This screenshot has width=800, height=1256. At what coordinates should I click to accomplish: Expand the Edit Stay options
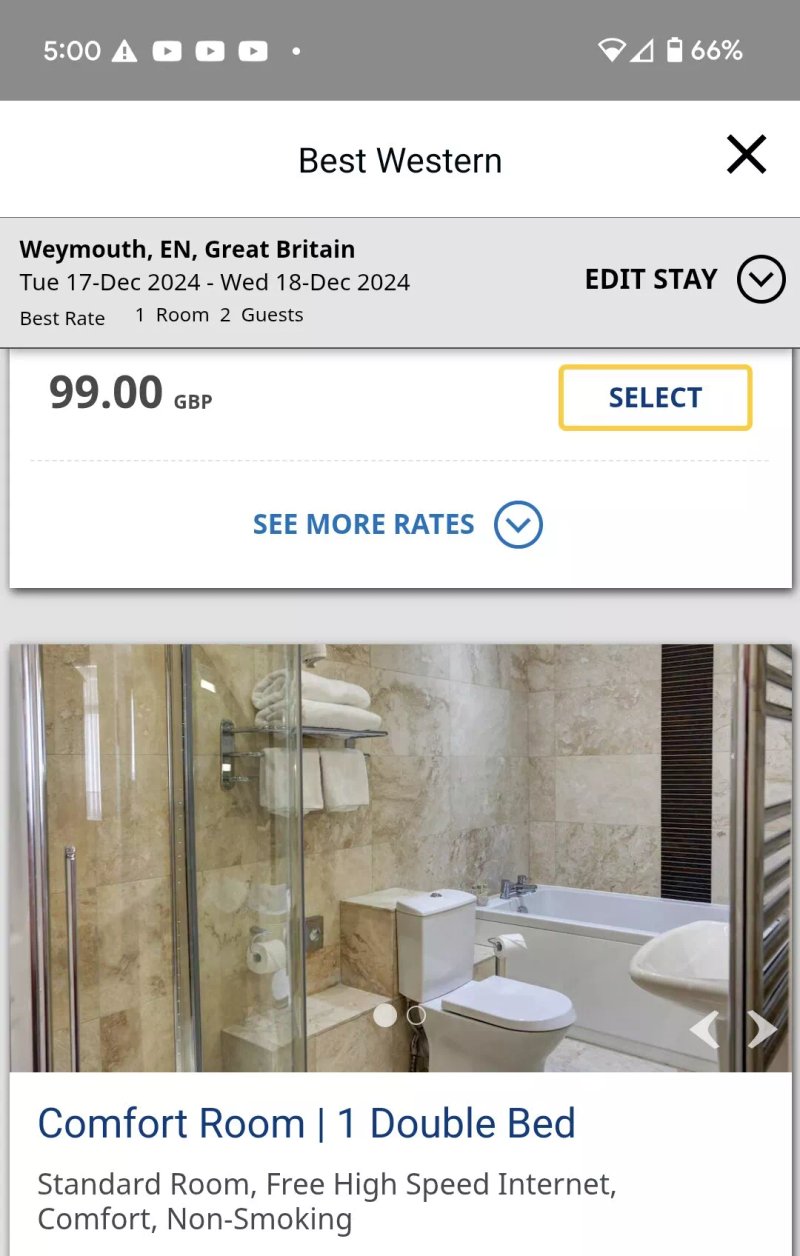tap(761, 279)
